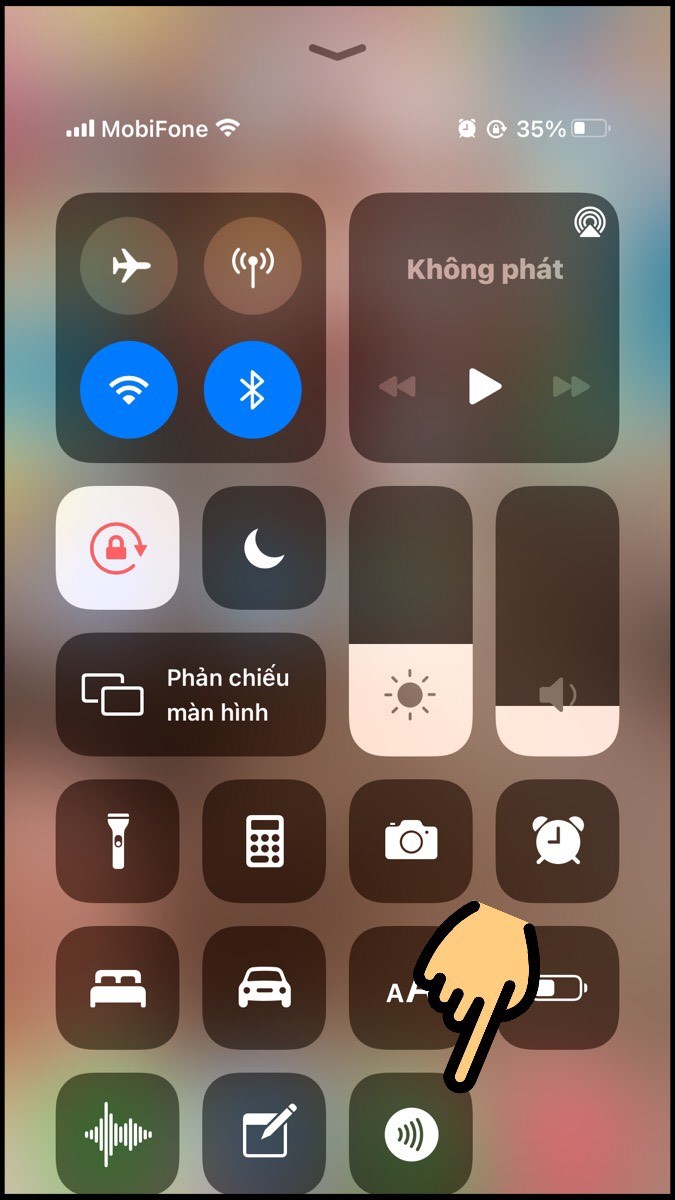Image resolution: width=675 pixels, height=1200 pixels.
Task: Collapse control center with top chevron
Action: 337,52
